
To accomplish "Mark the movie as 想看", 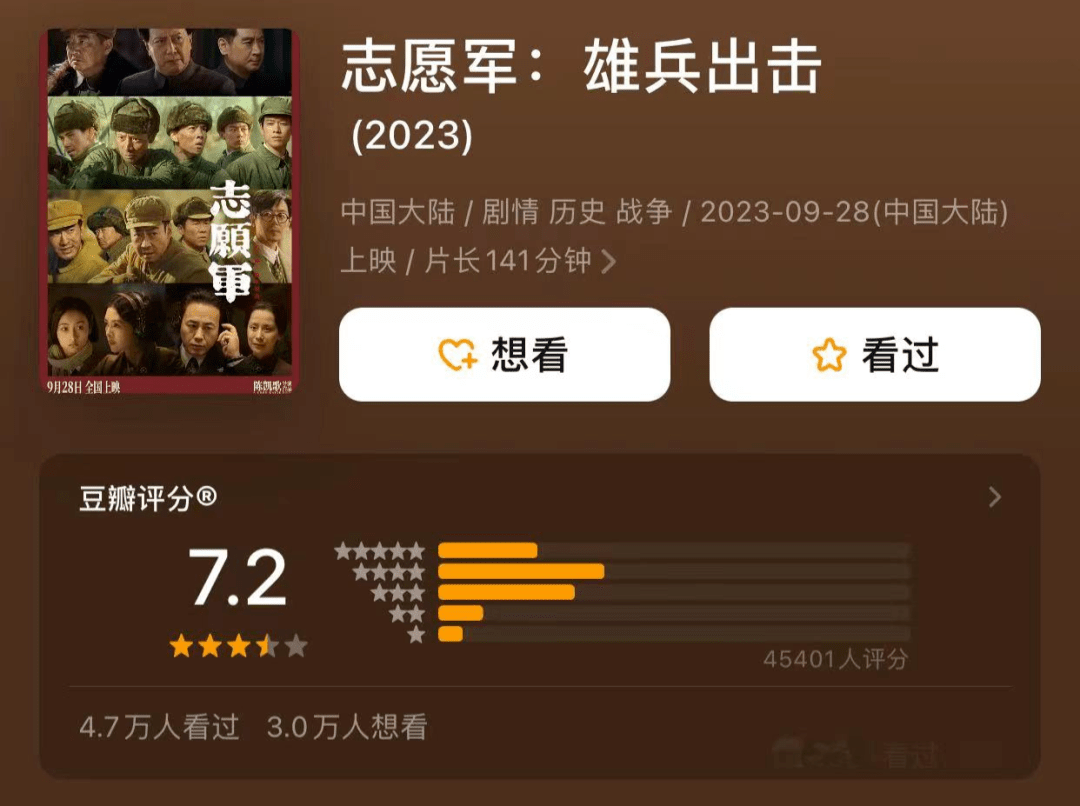I will (504, 355).
